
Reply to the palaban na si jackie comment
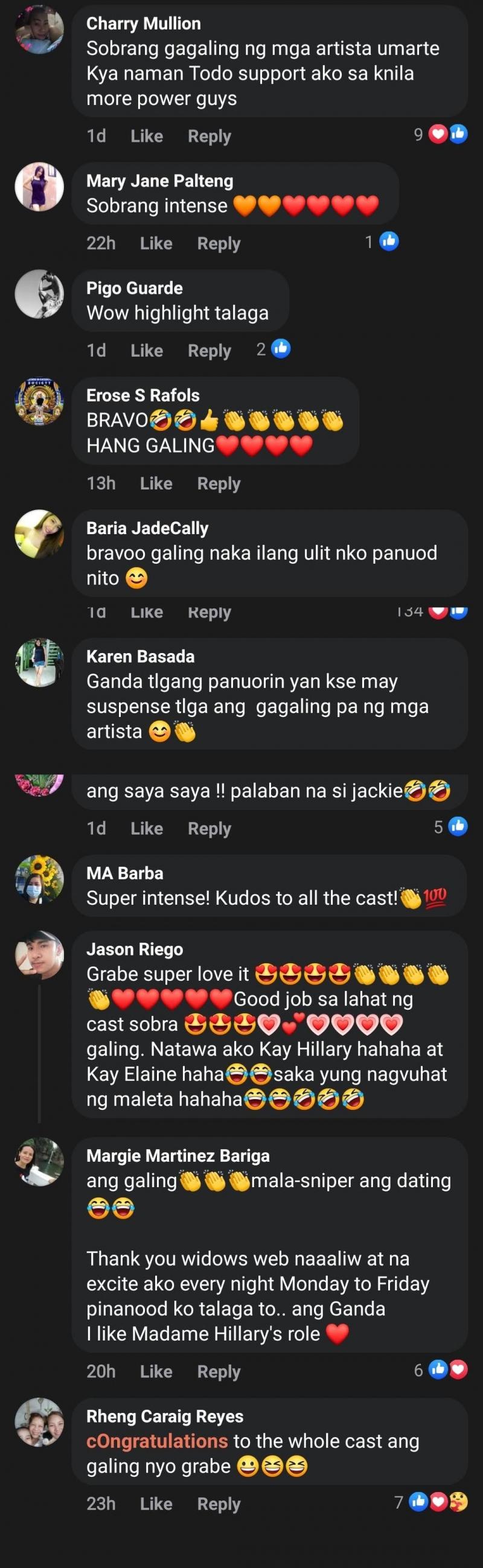(209, 829)
